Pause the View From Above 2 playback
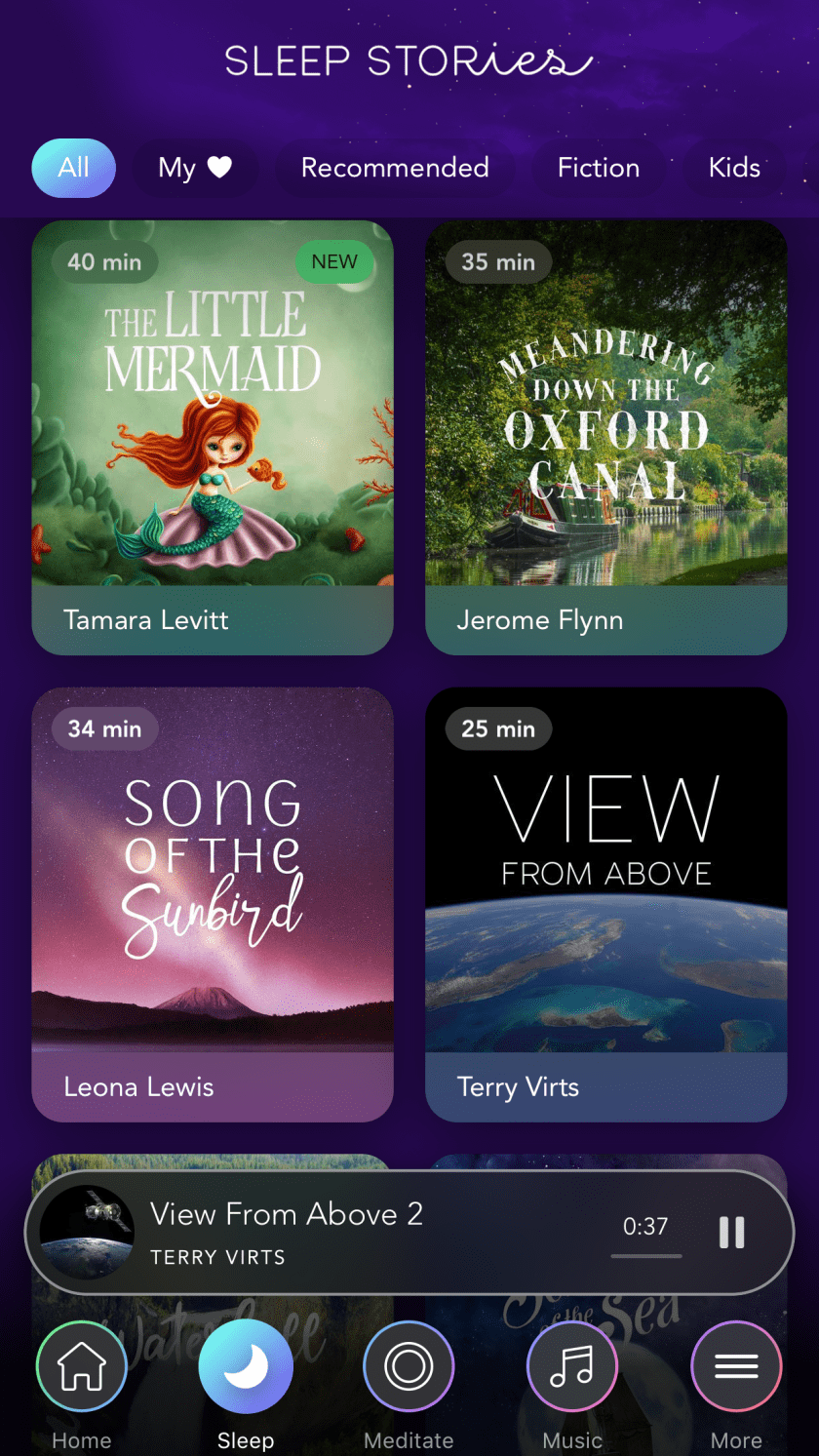Image resolution: width=819 pixels, height=1456 pixels. [731, 1232]
